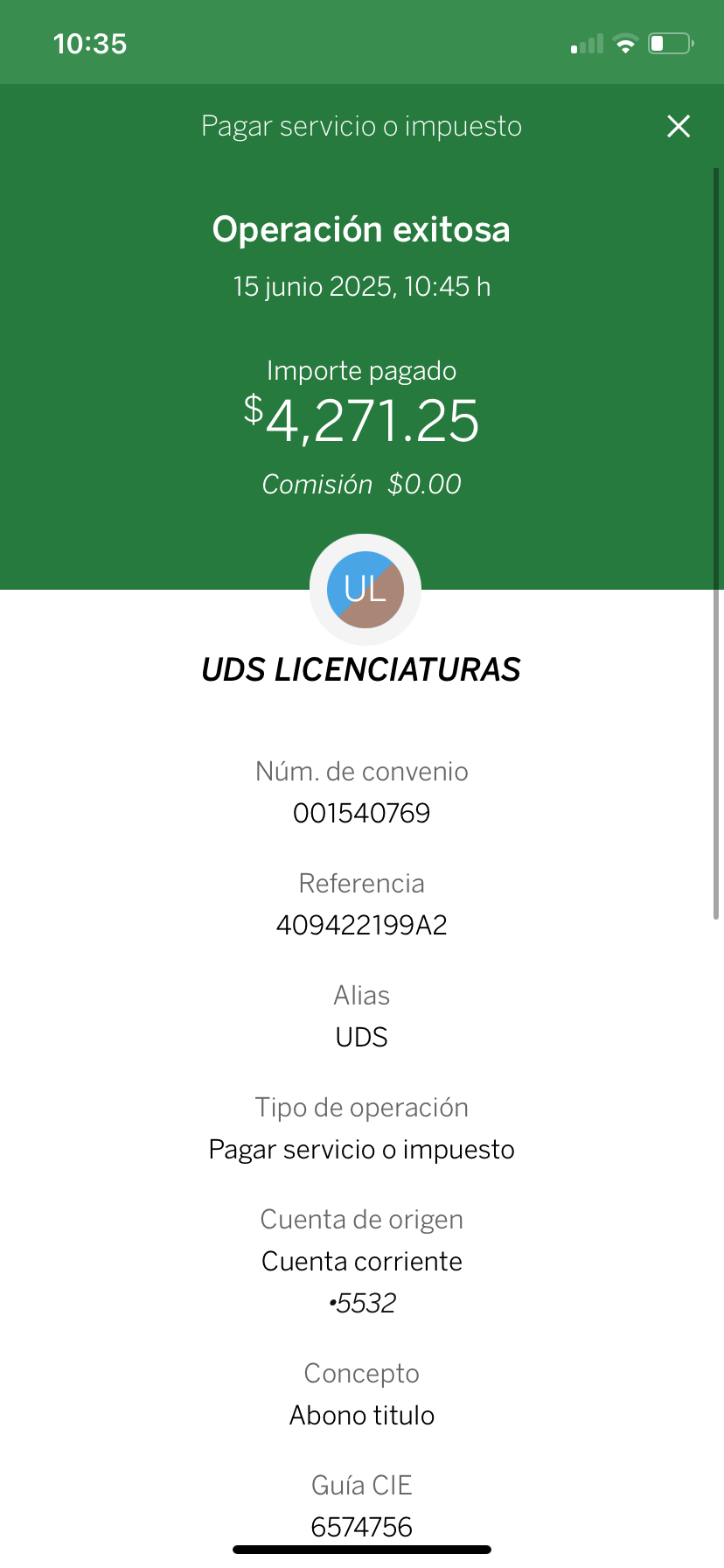724x1568 pixels.
Task: Close the payment receipt screen
Action: (679, 126)
